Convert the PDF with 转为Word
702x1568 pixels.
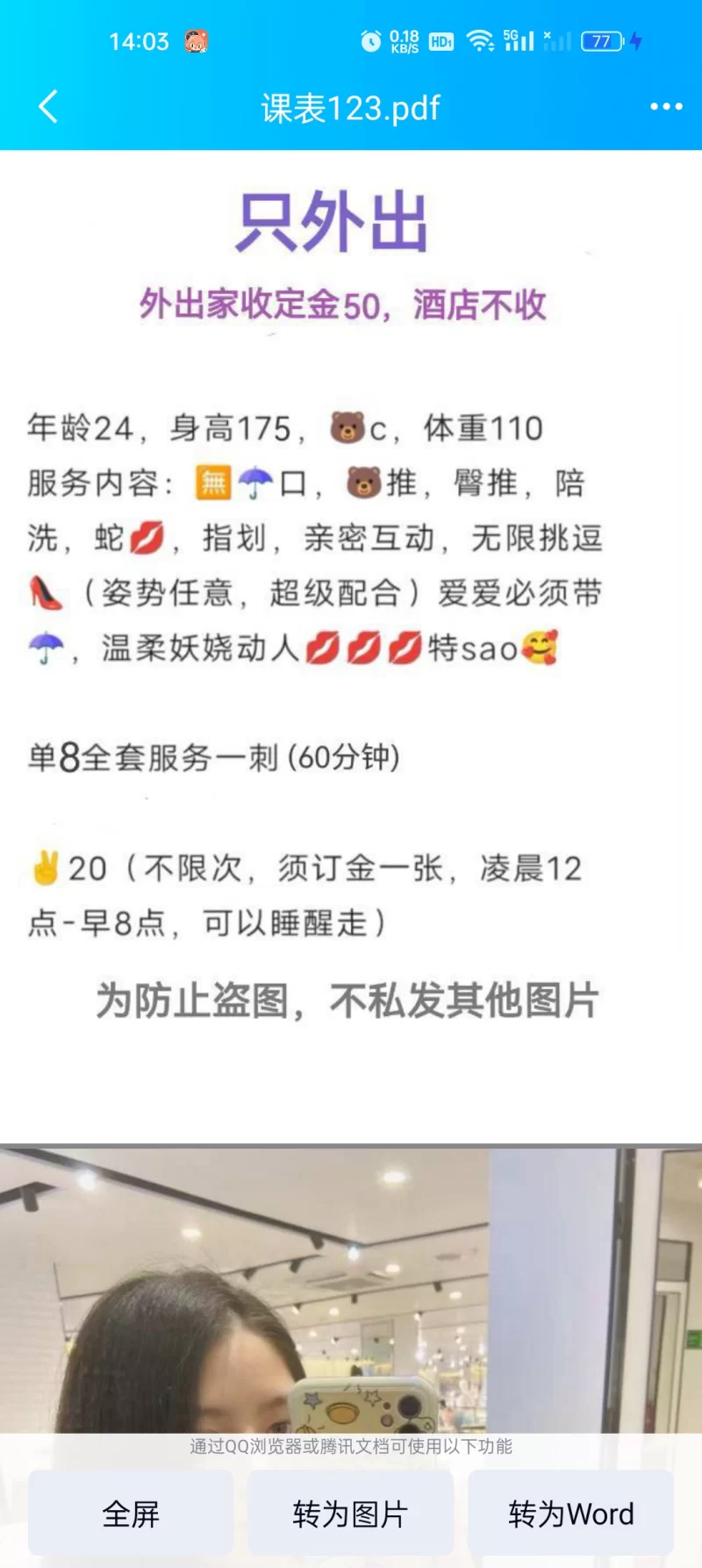[570, 1514]
